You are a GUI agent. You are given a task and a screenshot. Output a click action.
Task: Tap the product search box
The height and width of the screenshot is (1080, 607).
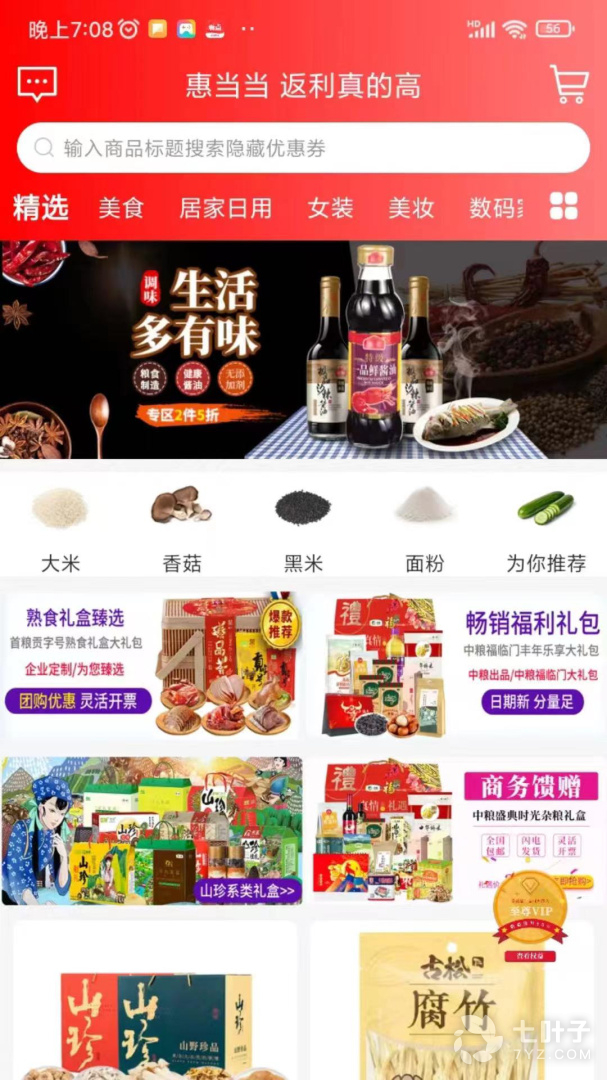pyautogui.click(x=303, y=148)
